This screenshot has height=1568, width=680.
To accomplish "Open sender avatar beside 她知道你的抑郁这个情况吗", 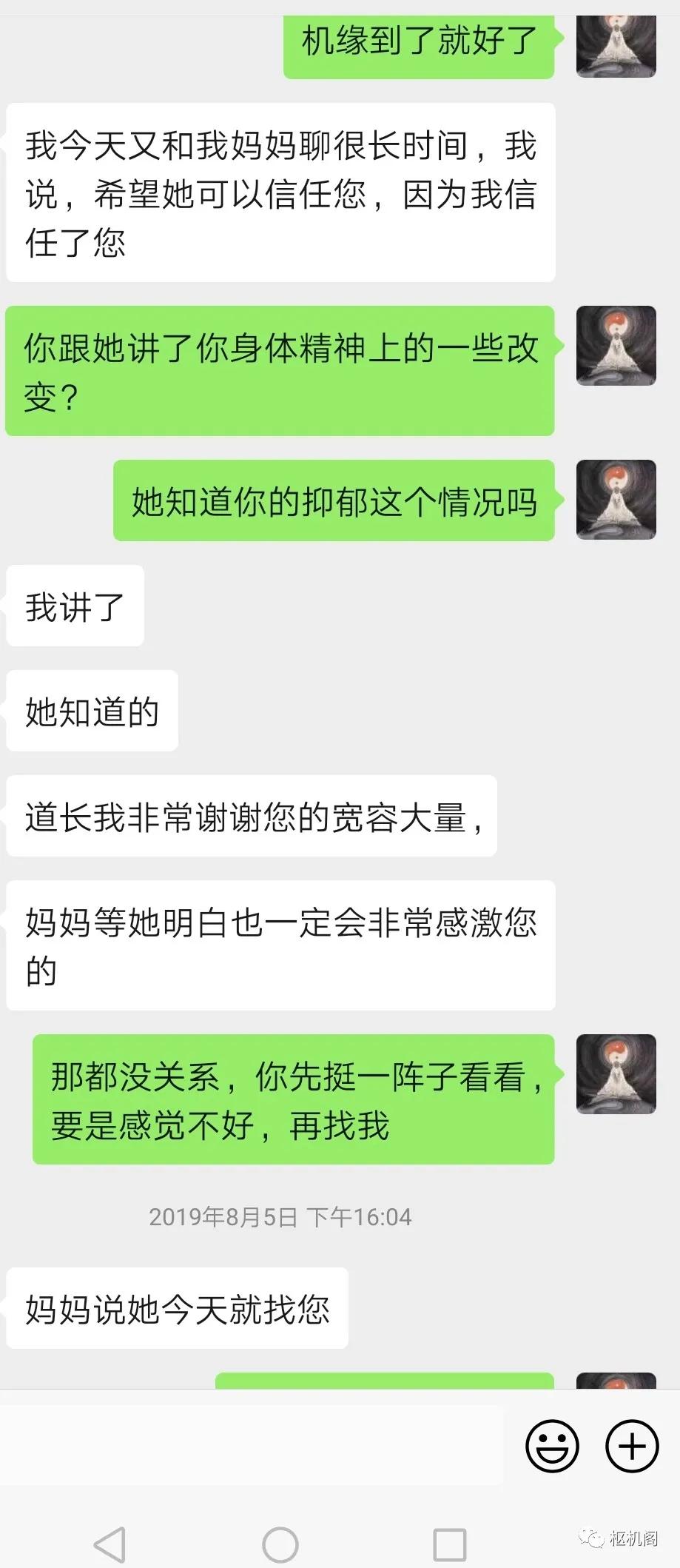I will (616, 500).
